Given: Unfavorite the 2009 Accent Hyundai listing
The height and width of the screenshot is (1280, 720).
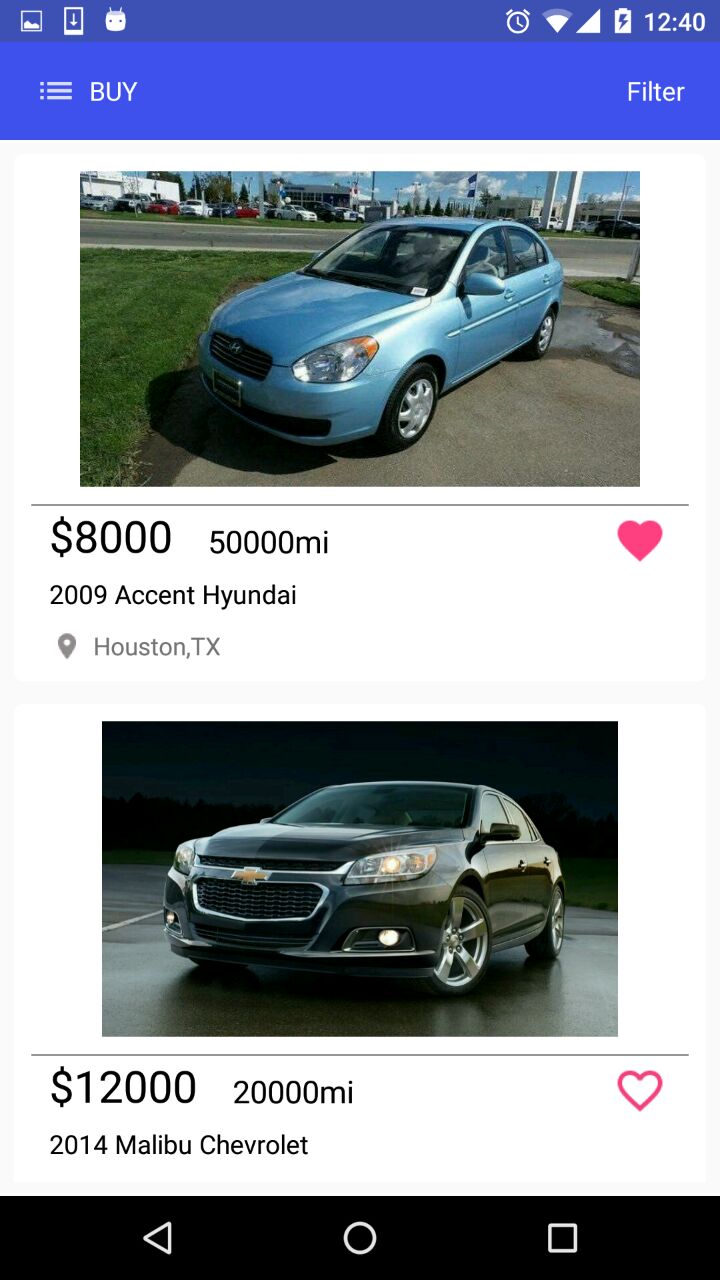Looking at the screenshot, I should [x=639, y=540].
